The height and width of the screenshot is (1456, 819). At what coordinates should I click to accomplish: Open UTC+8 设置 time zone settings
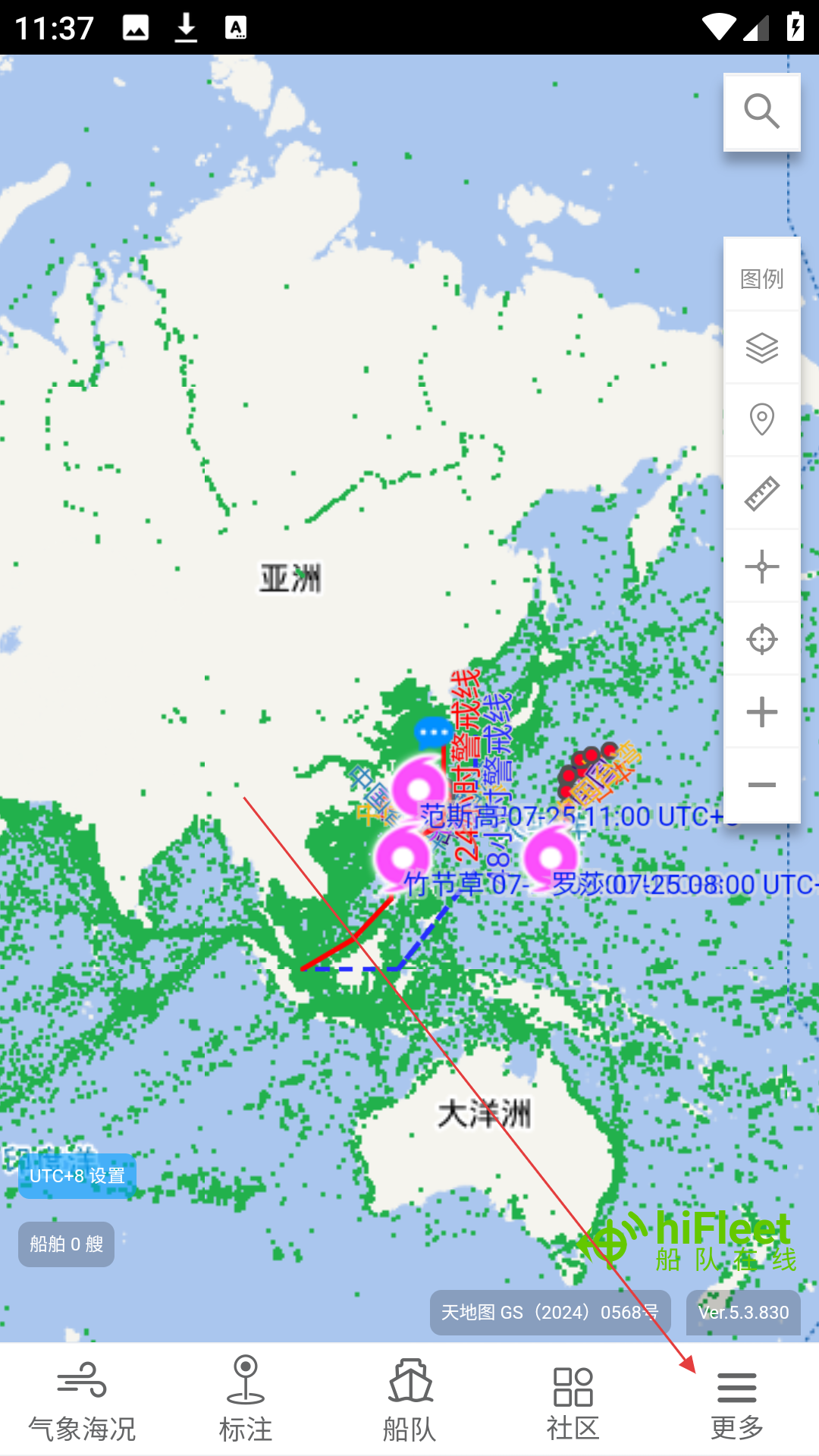(x=77, y=1176)
